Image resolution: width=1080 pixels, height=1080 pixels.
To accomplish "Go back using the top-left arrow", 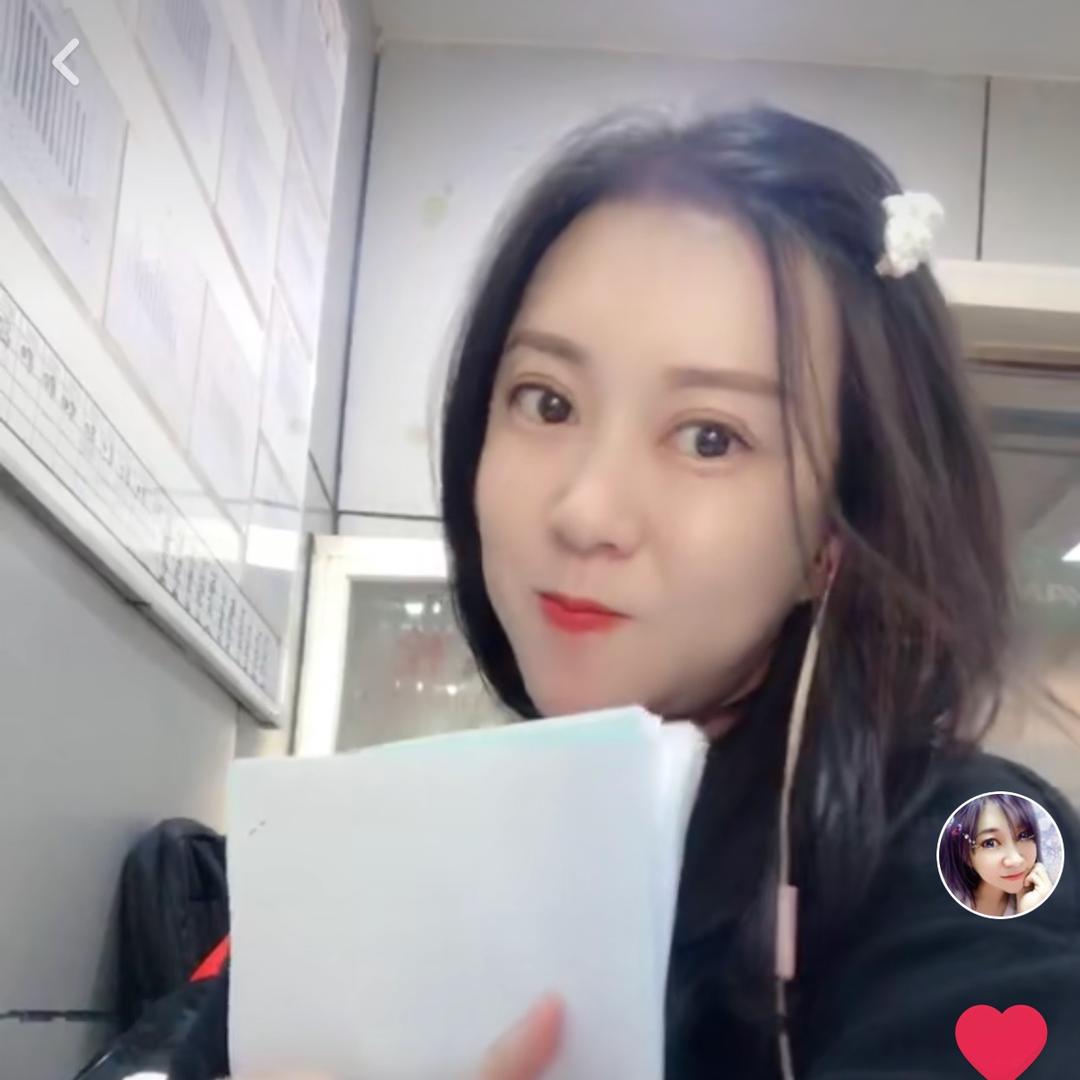I will click(x=66, y=62).
